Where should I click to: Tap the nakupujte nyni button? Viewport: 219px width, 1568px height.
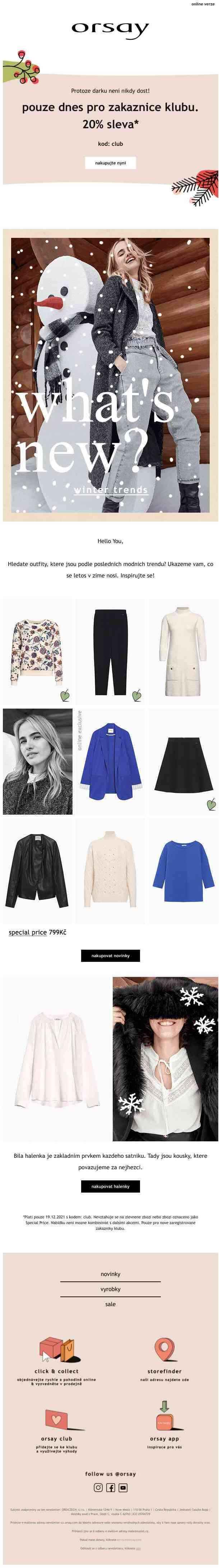pyautogui.click(x=110, y=163)
